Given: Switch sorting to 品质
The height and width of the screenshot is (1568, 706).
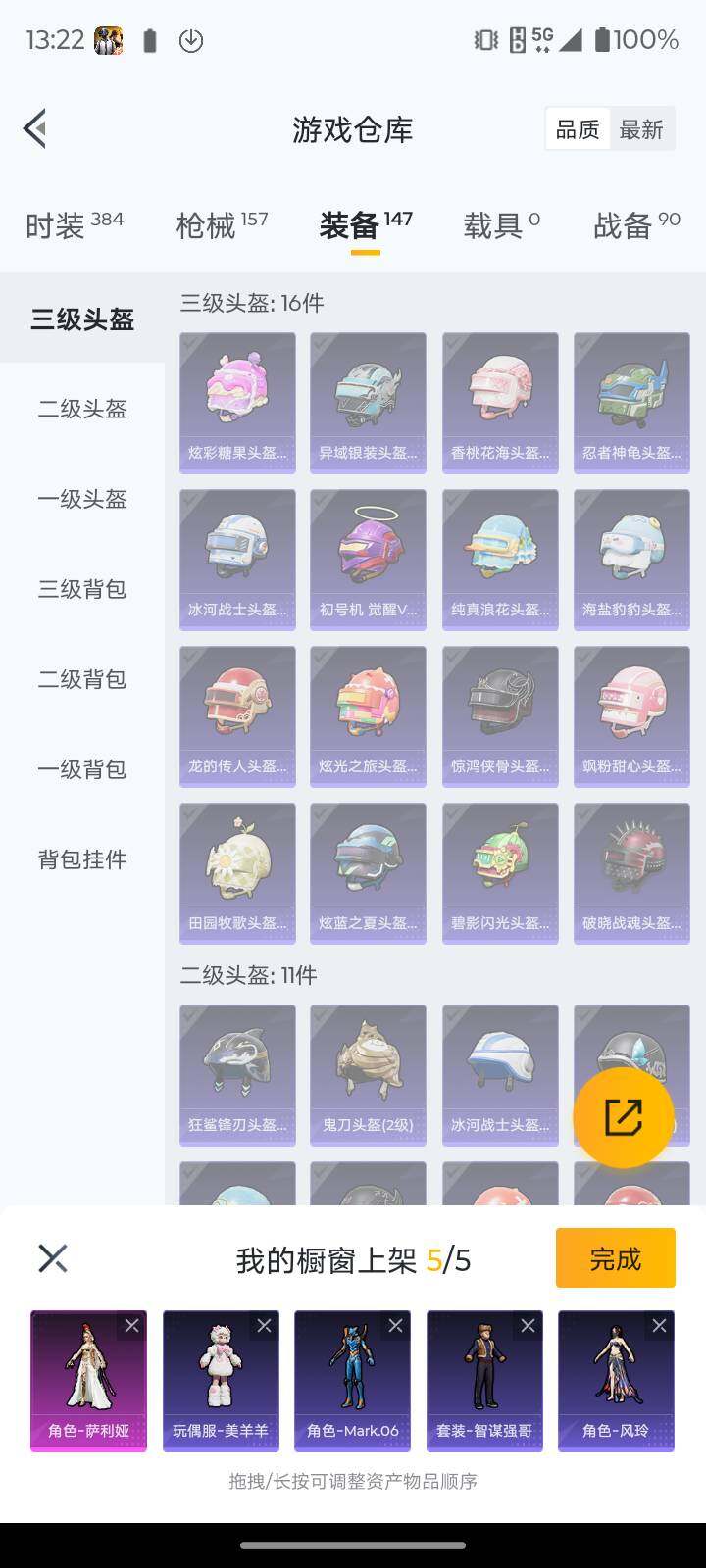Looking at the screenshot, I should click(x=578, y=128).
